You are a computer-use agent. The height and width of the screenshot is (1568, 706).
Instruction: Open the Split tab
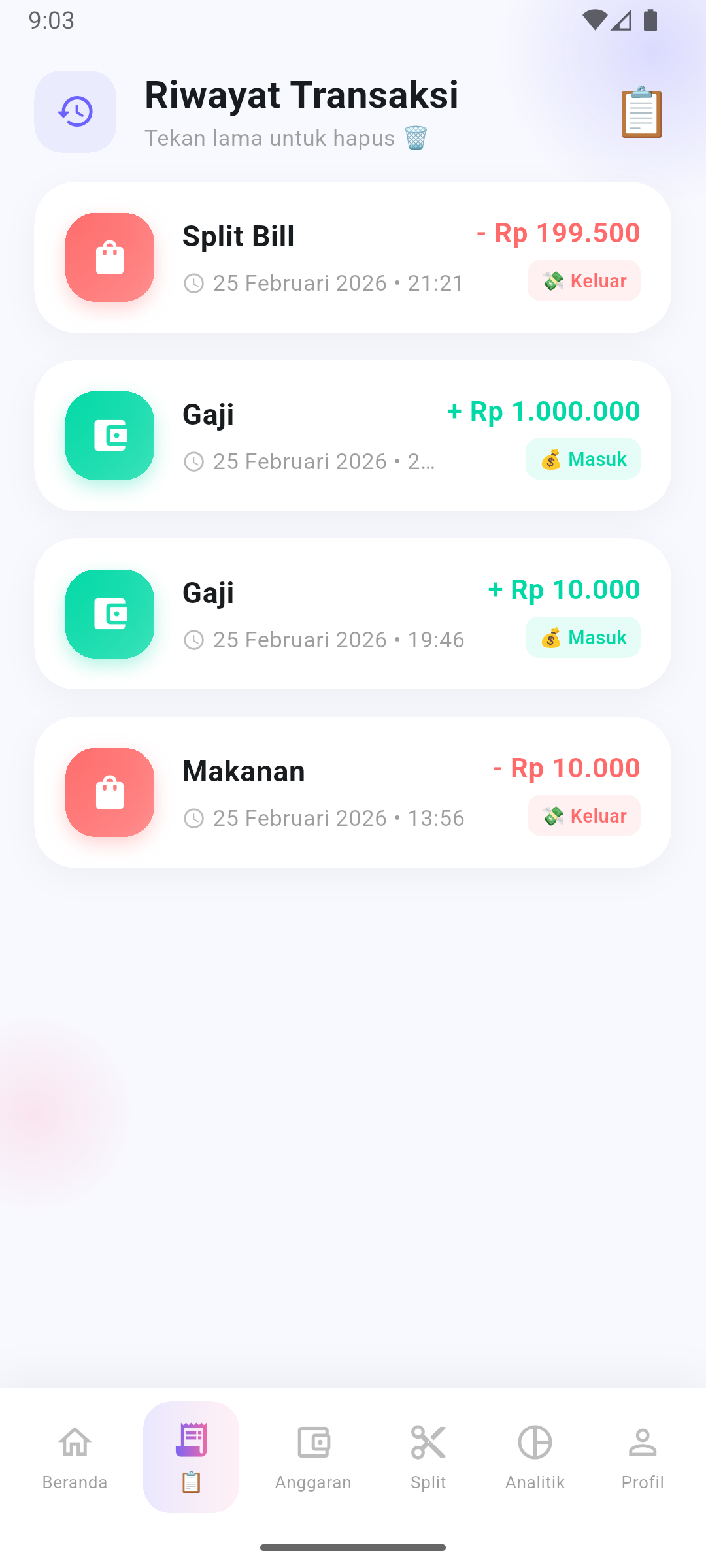pyautogui.click(x=428, y=1457)
